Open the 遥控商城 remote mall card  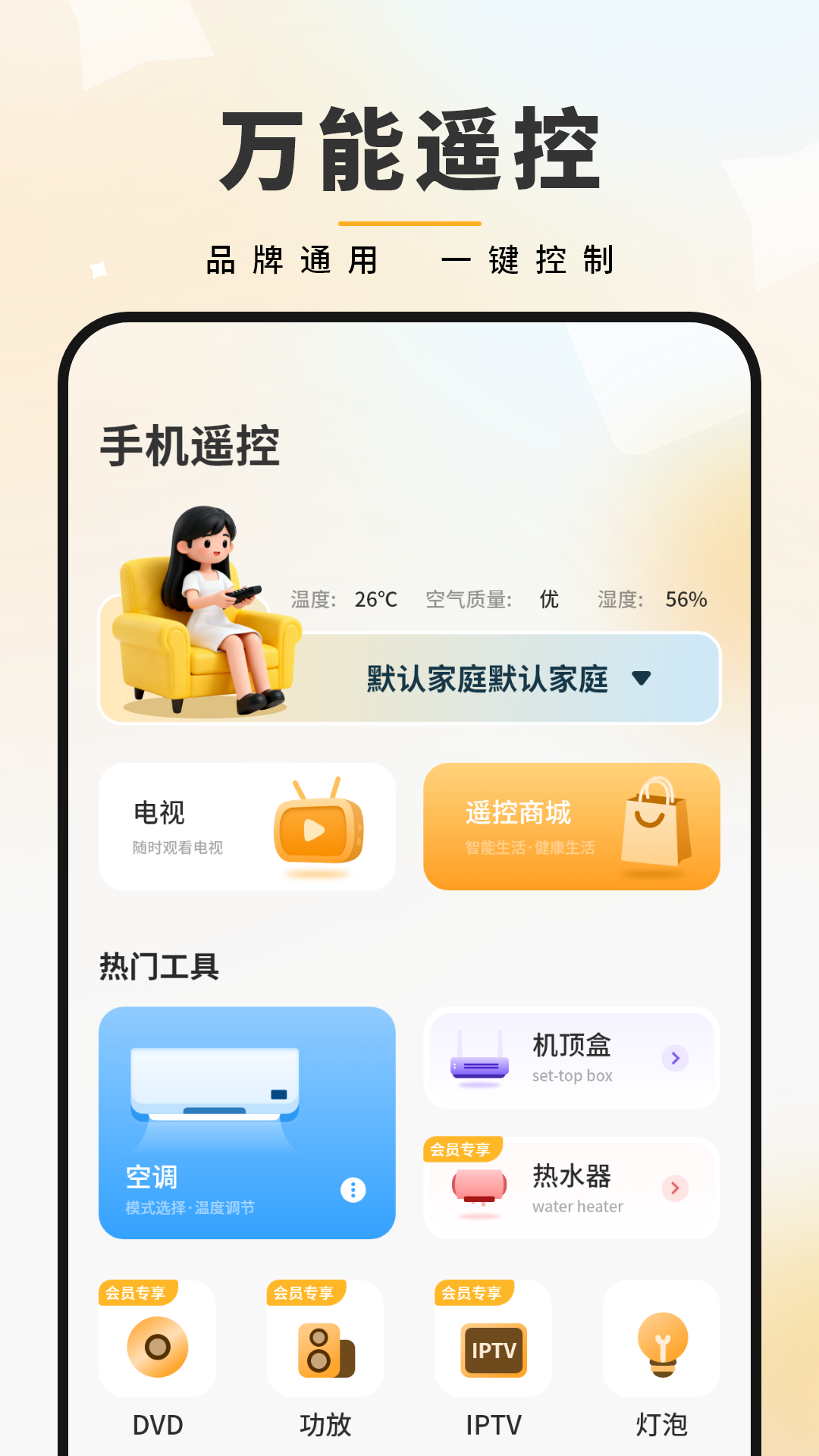click(x=572, y=826)
